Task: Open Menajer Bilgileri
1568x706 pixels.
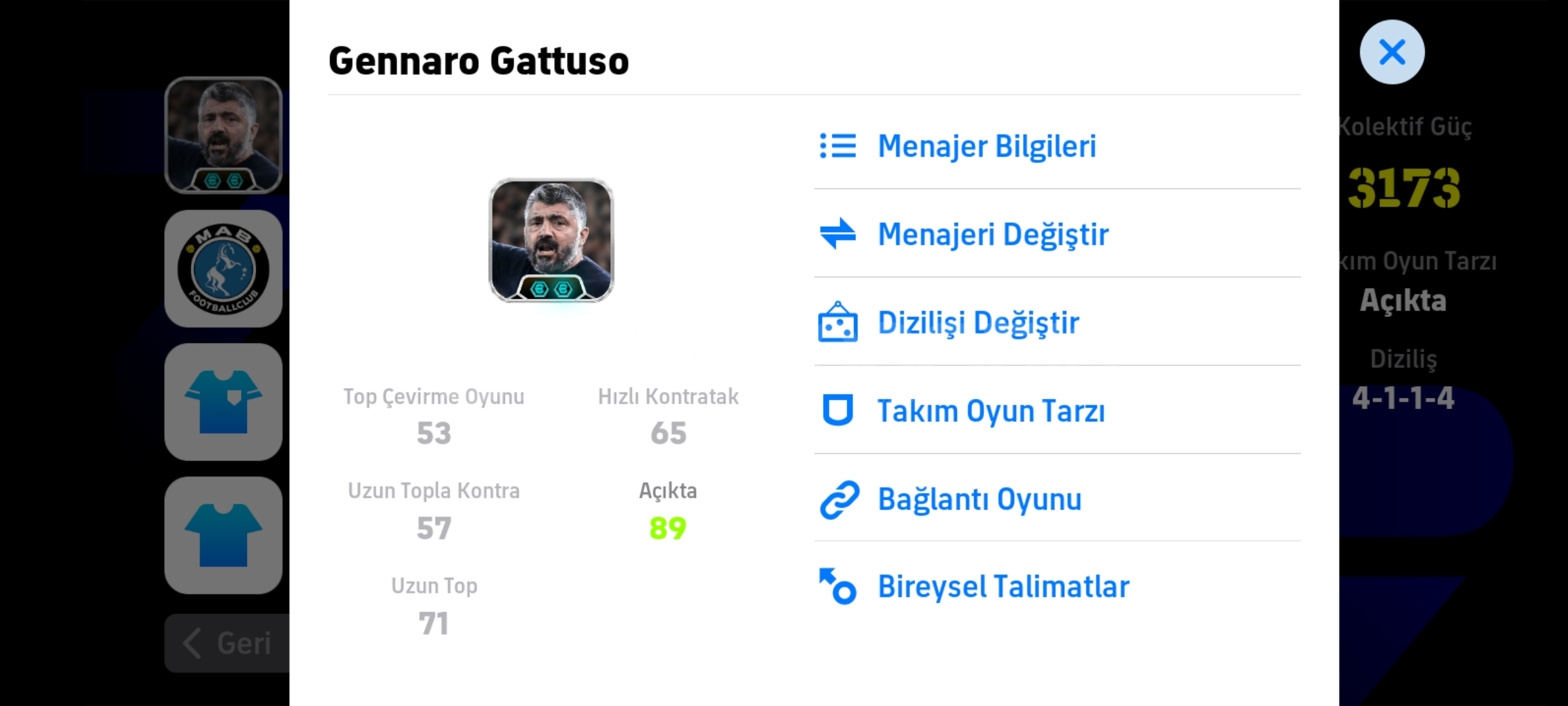Action: coord(987,146)
